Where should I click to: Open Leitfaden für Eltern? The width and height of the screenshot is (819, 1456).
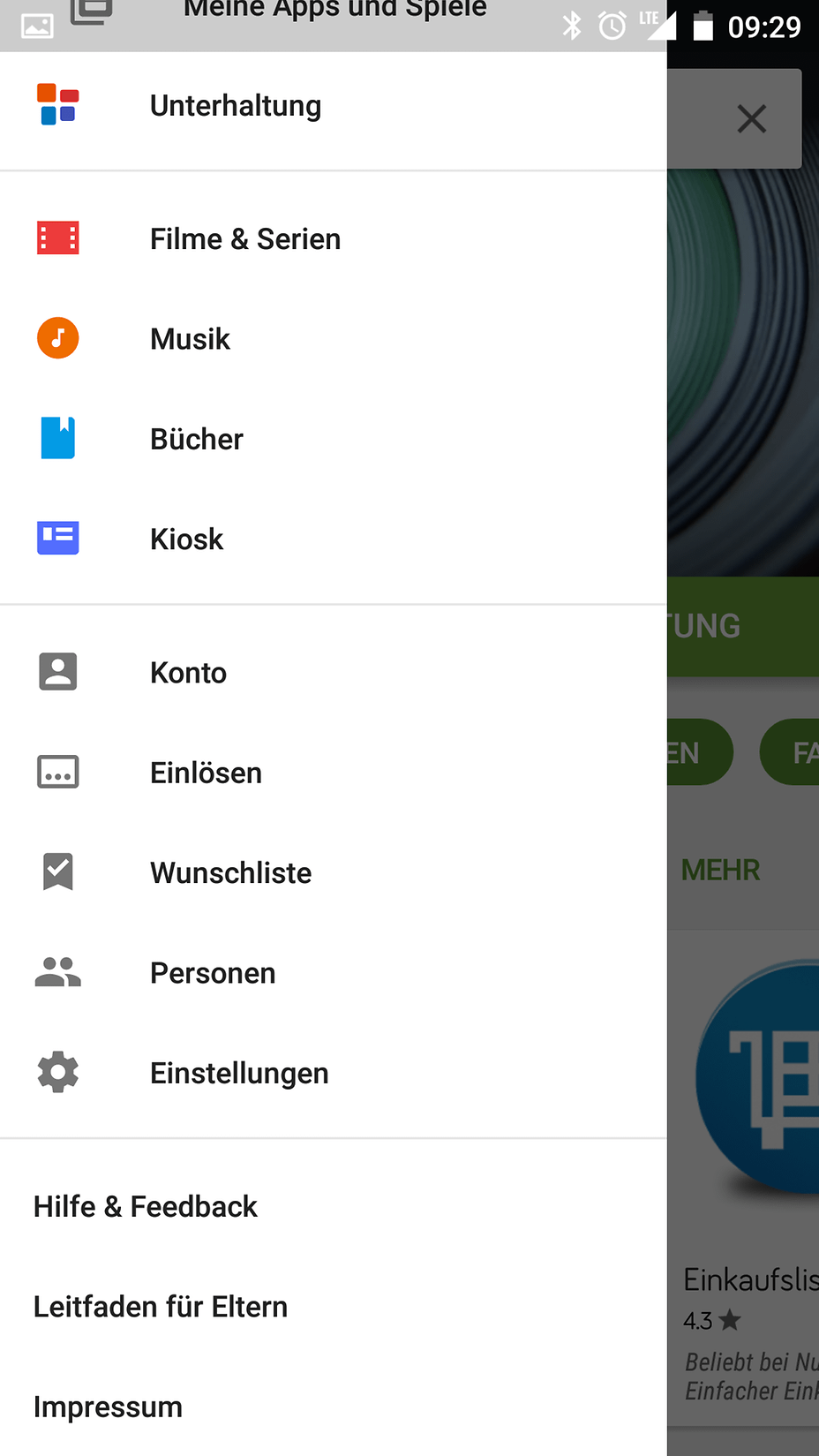tap(161, 1307)
